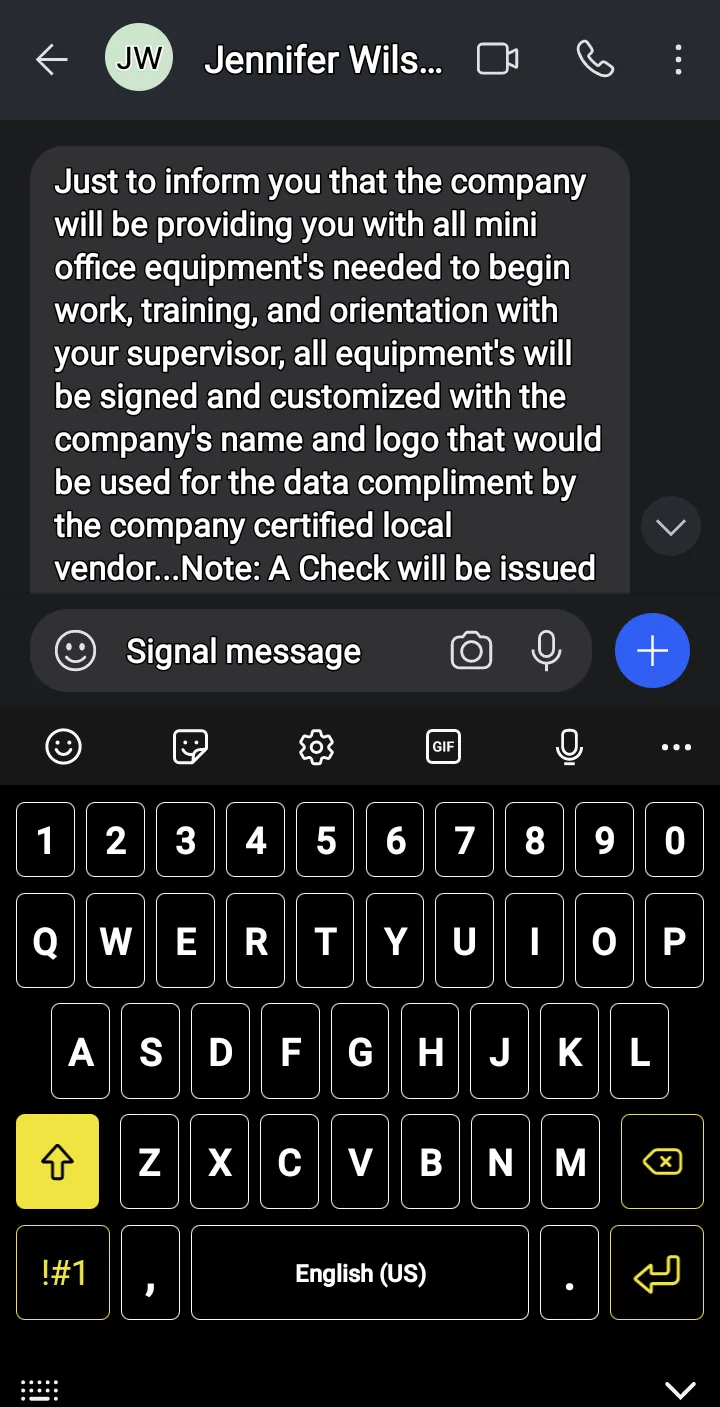Open emoji picker in message field
Screen dimensions: 720x1407
click(75, 652)
